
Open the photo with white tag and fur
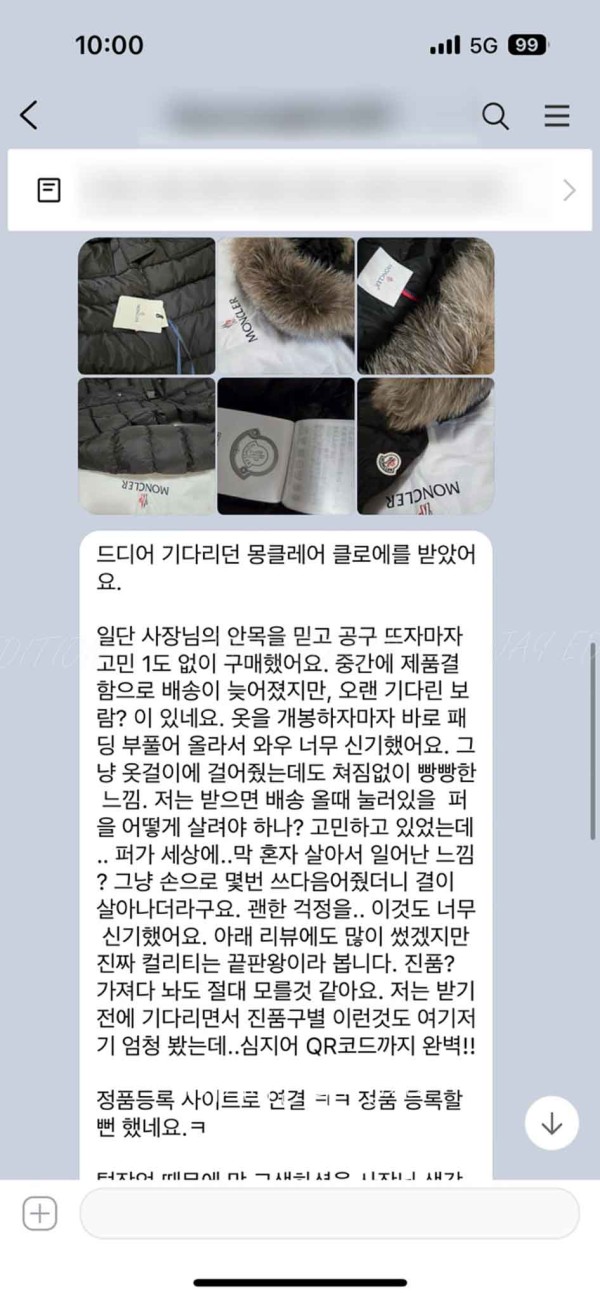click(425, 305)
